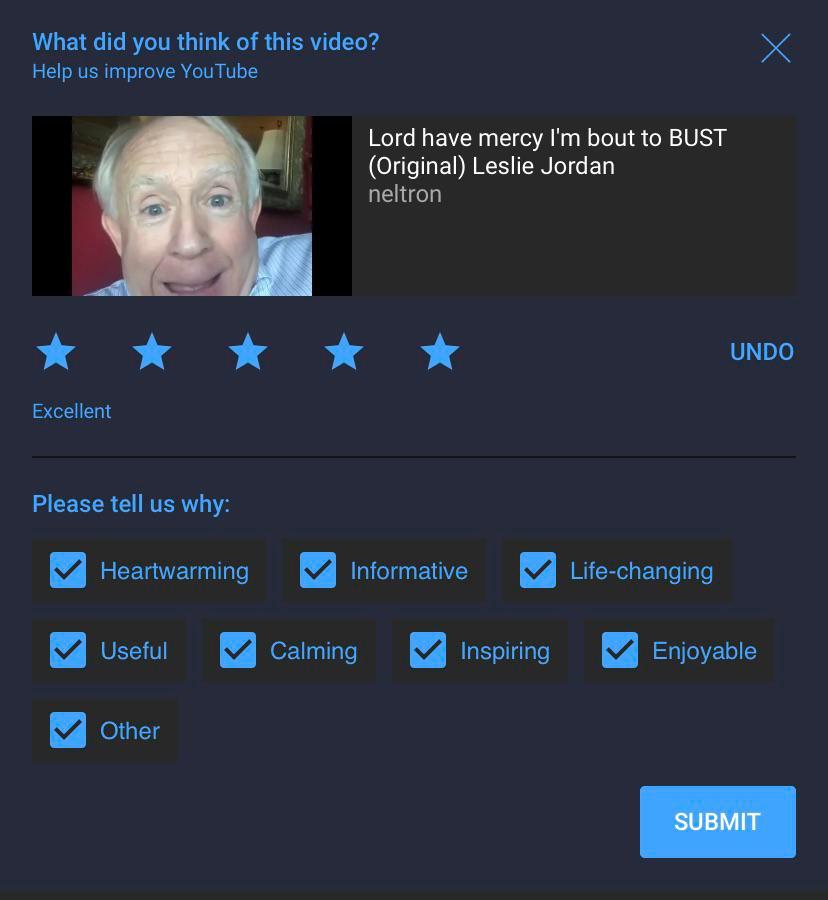Uncheck the Informative option
Viewport: 828px width, 900px height.
click(x=318, y=571)
